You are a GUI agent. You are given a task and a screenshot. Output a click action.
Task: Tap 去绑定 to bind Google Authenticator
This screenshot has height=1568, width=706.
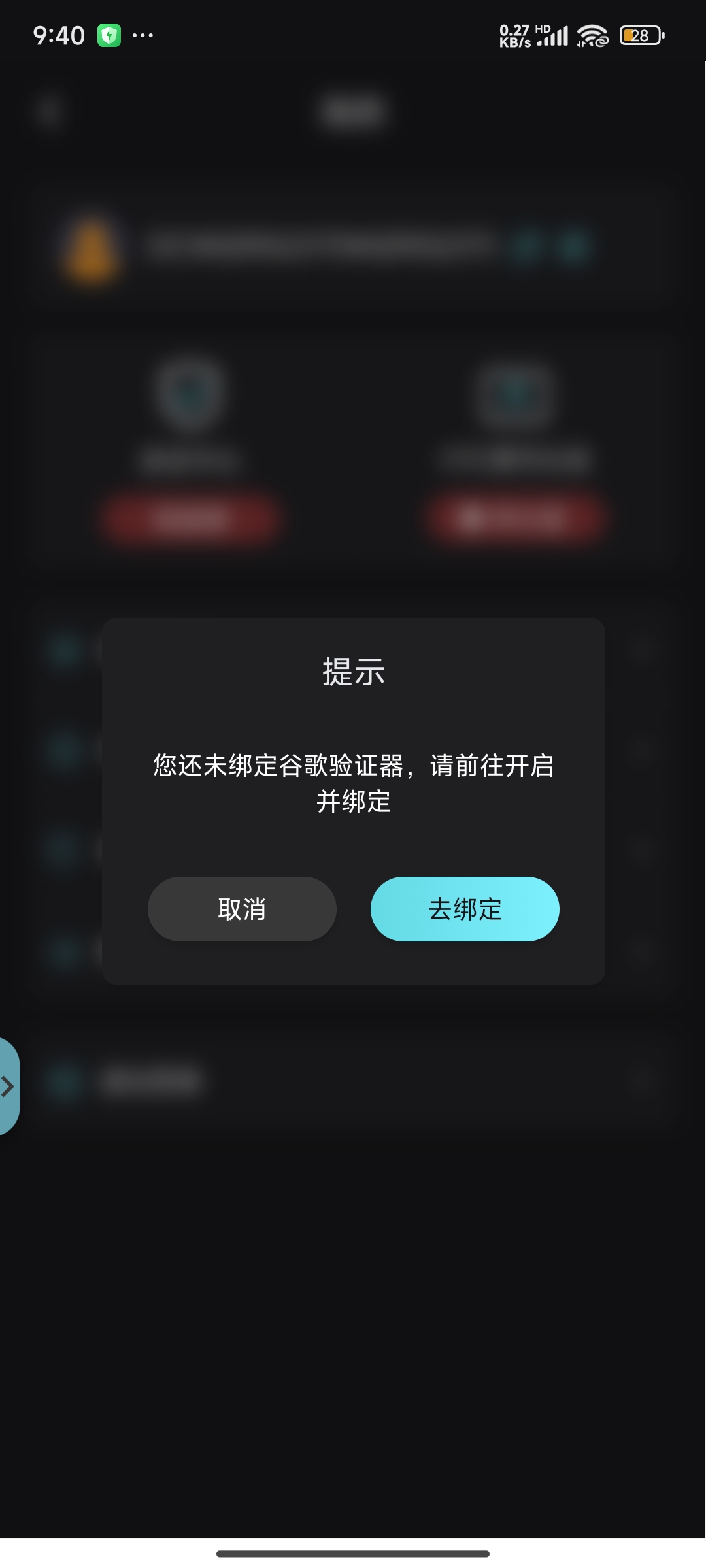point(465,909)
